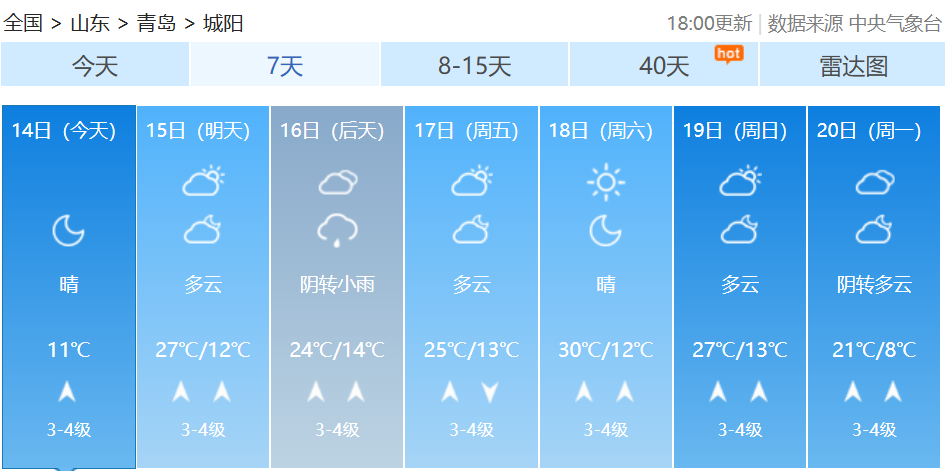
Task: Select the 16日 (后天) forecast card
Action: pos(337,285)
